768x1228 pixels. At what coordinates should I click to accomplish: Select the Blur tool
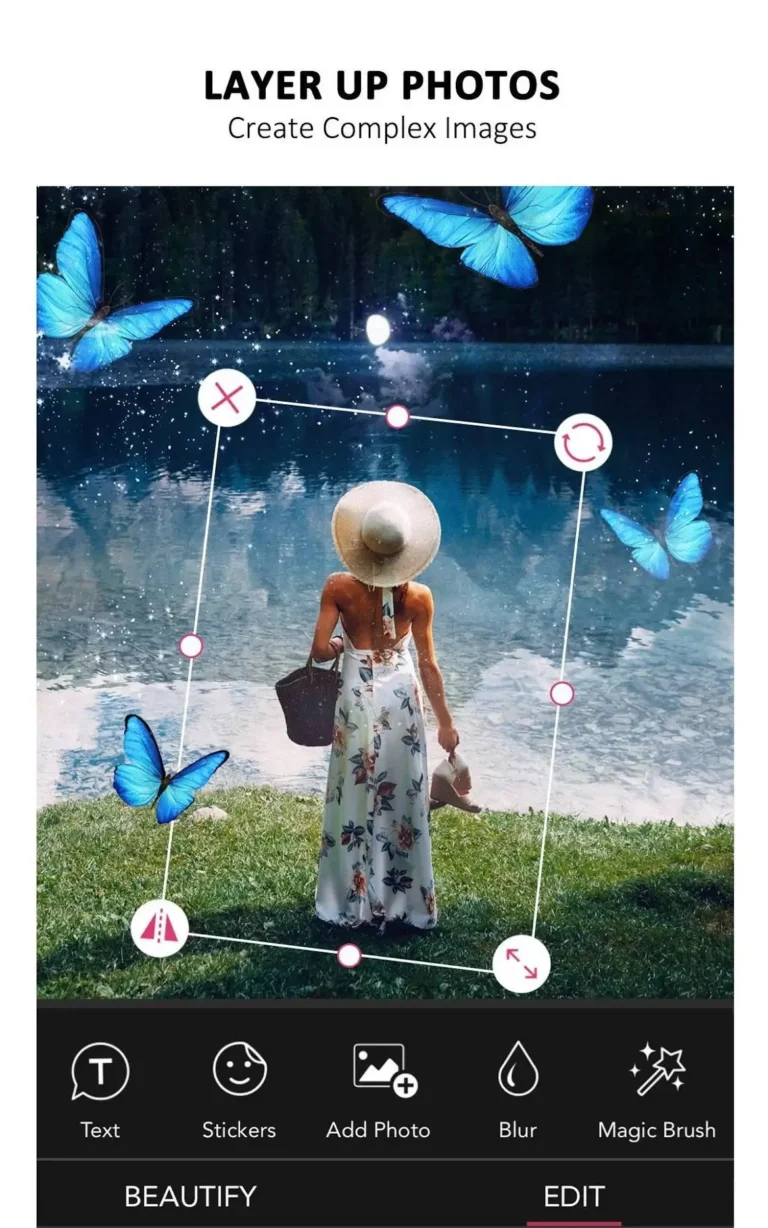[517, 1070]
